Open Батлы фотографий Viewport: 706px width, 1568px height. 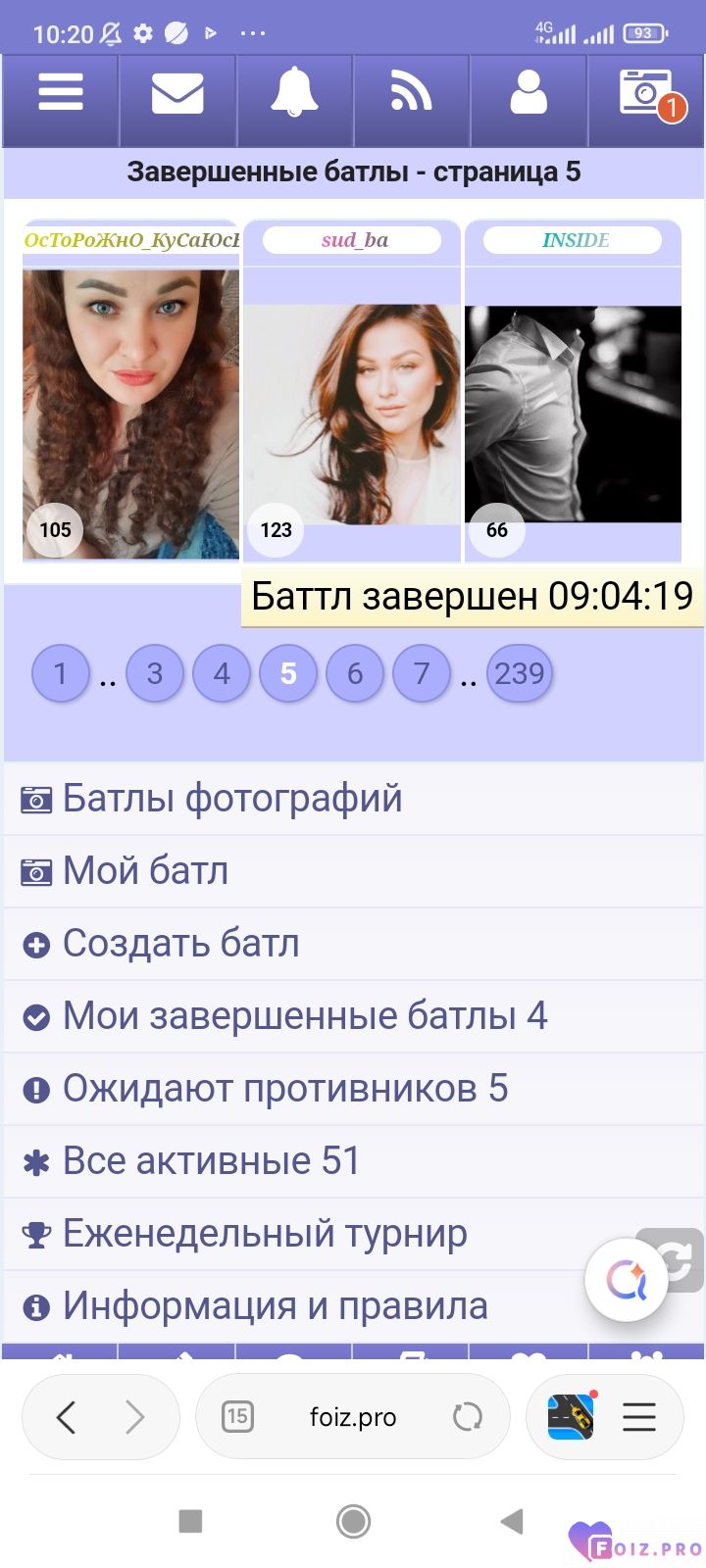pos(232,799)
